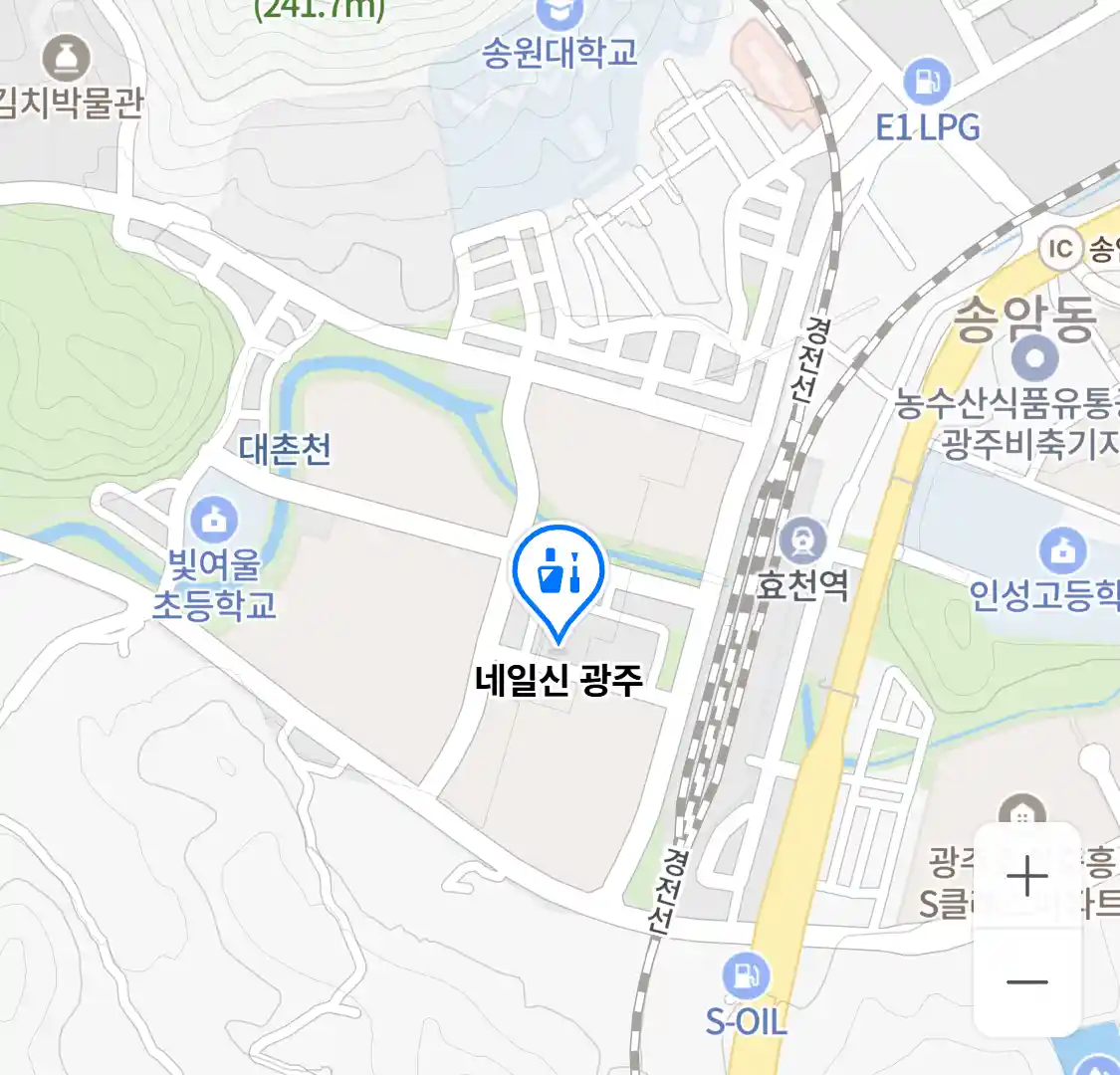Open the 빛여울초등학교 school marker
This screenshot has height=1075, width=1120.
[214, 520]
